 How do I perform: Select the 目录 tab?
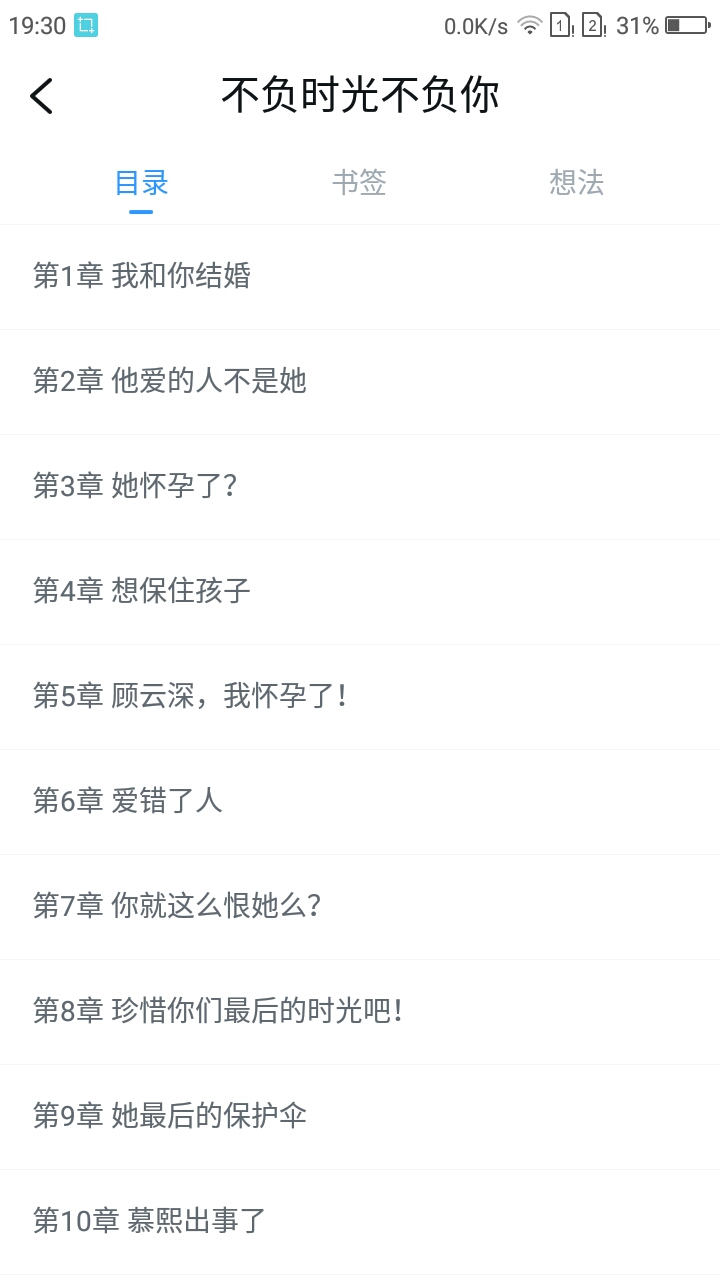pos(141,182)
